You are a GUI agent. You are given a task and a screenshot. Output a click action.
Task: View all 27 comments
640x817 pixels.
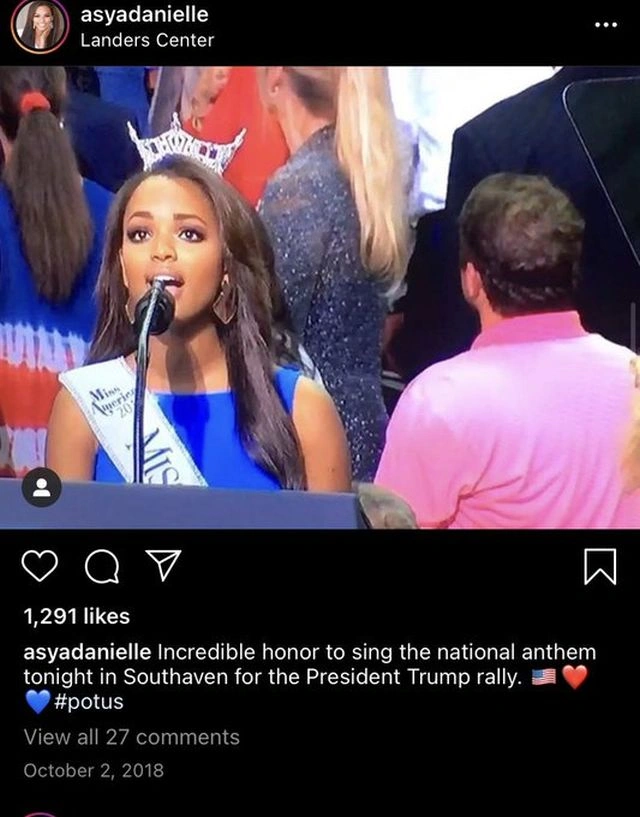(131, 737)
